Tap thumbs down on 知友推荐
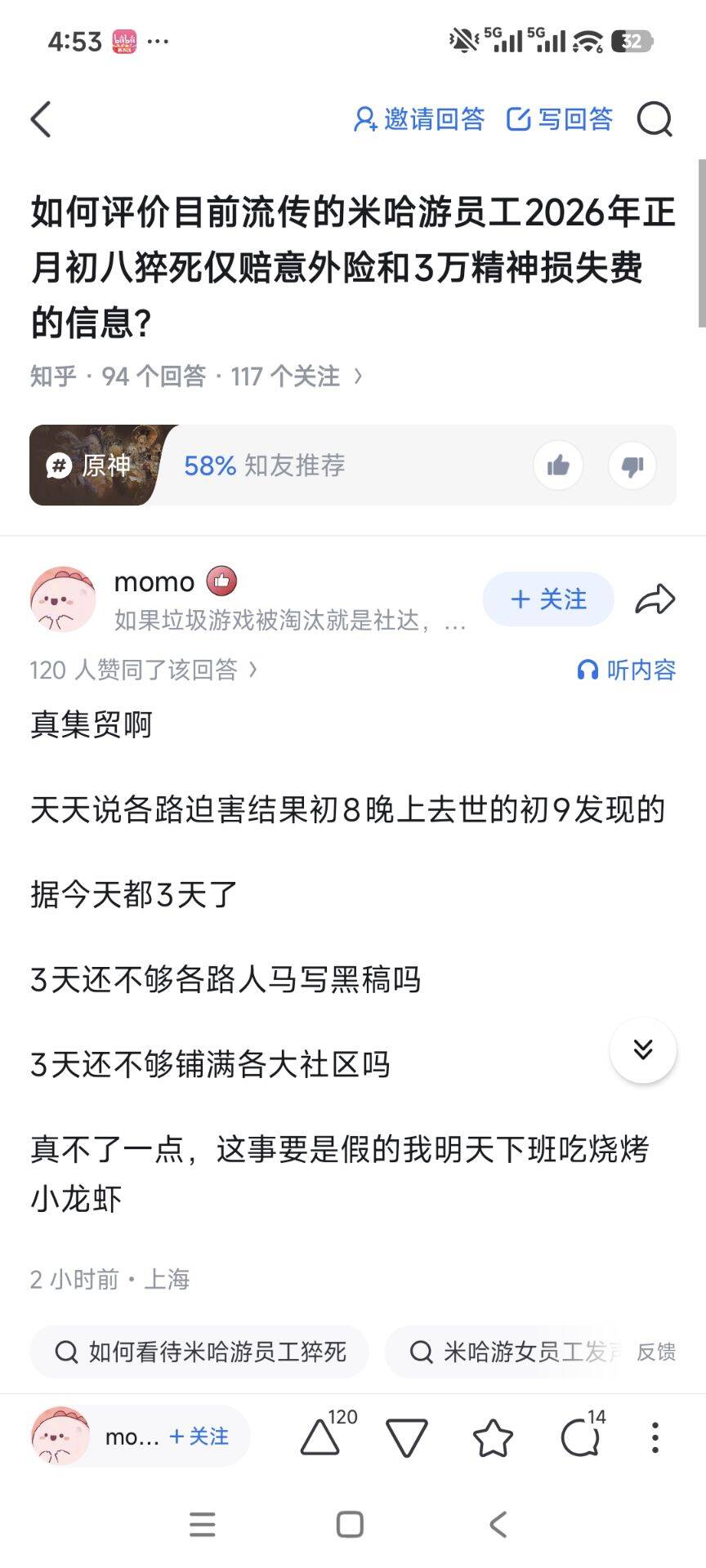The height and width of the screenshot is (1568, 706). coord(632,465)
